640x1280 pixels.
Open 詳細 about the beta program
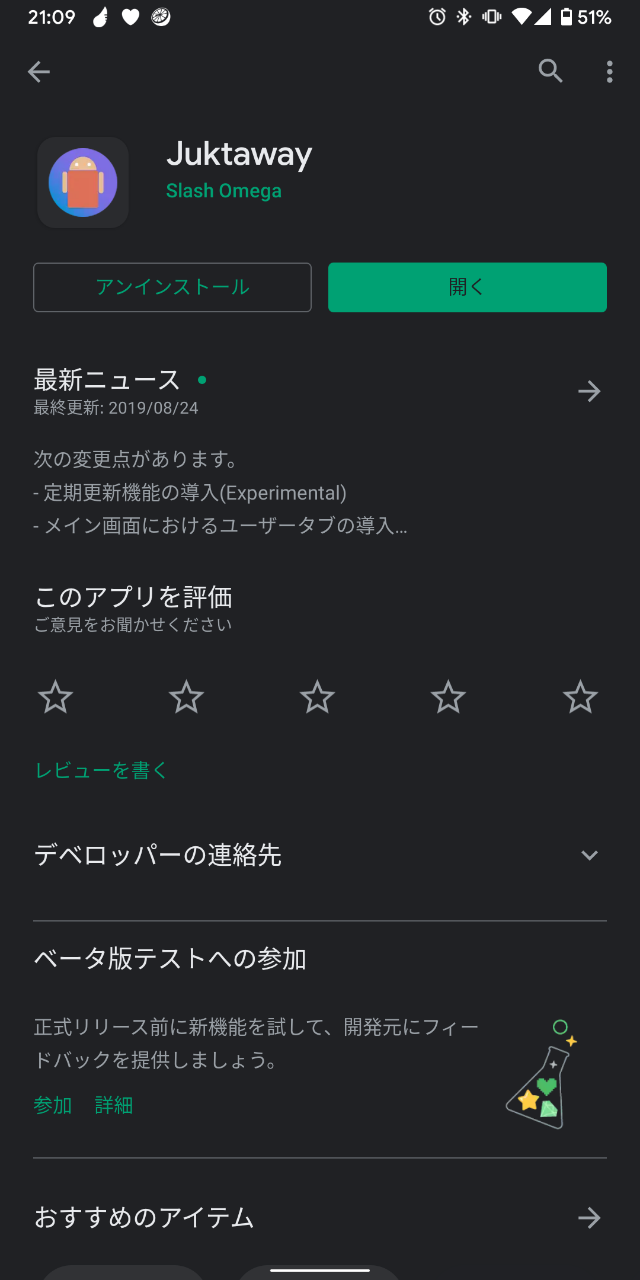[x=114, y=1105]
